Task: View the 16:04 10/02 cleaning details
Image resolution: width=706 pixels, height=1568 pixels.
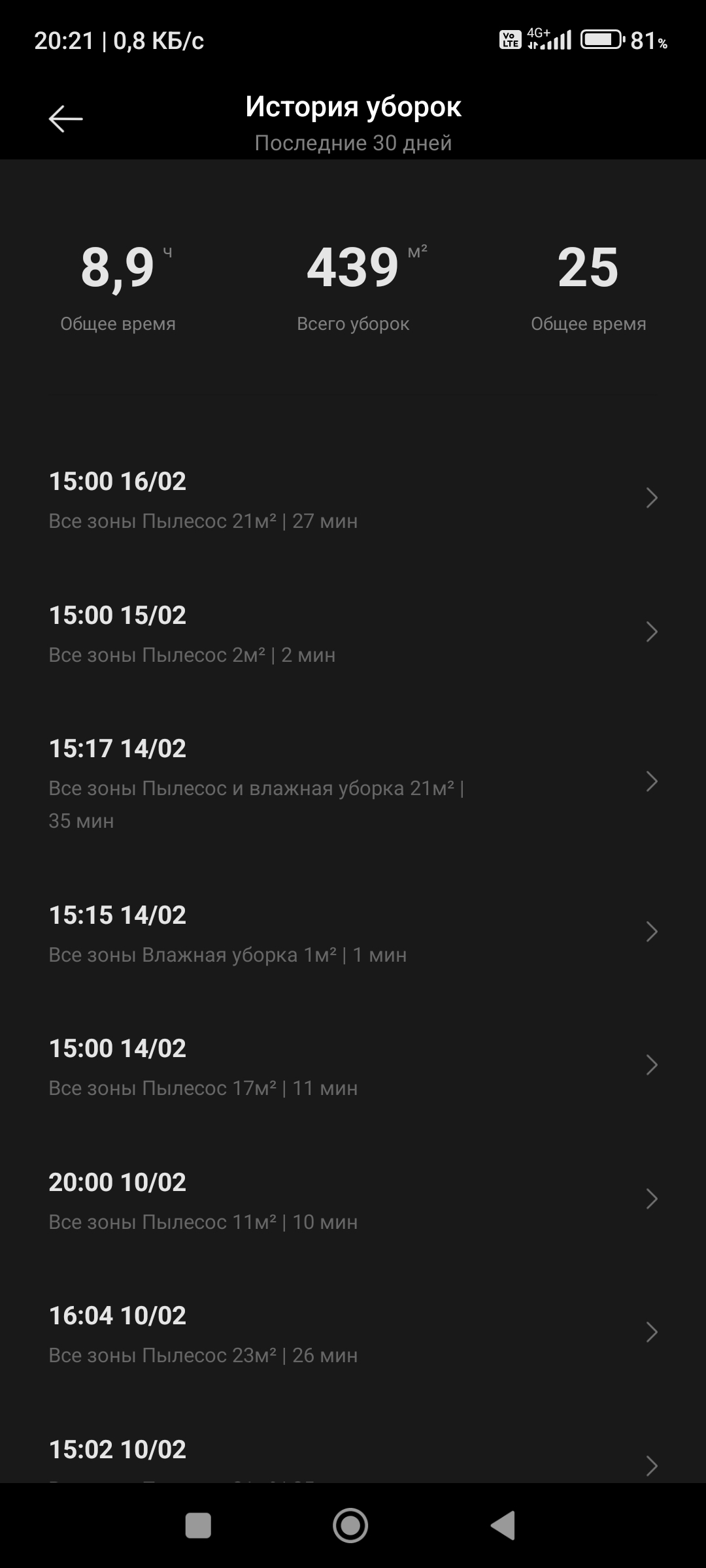Action: [353, 1333]
